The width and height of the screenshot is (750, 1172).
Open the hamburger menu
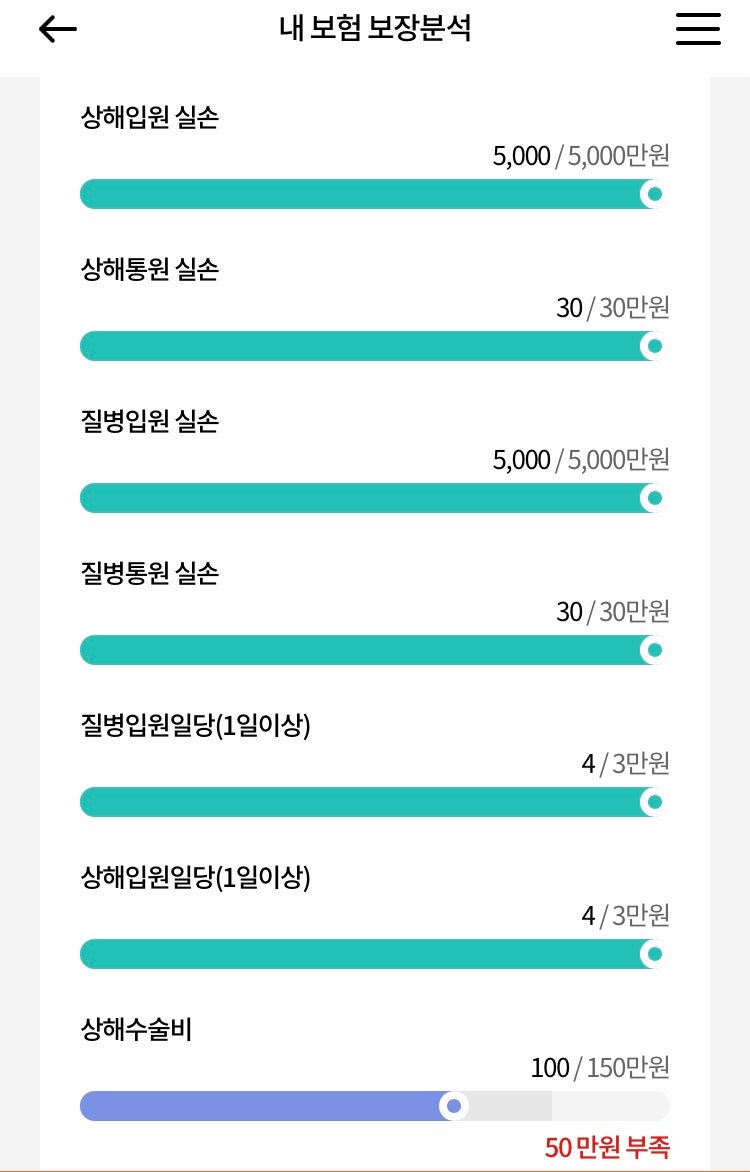698,29
